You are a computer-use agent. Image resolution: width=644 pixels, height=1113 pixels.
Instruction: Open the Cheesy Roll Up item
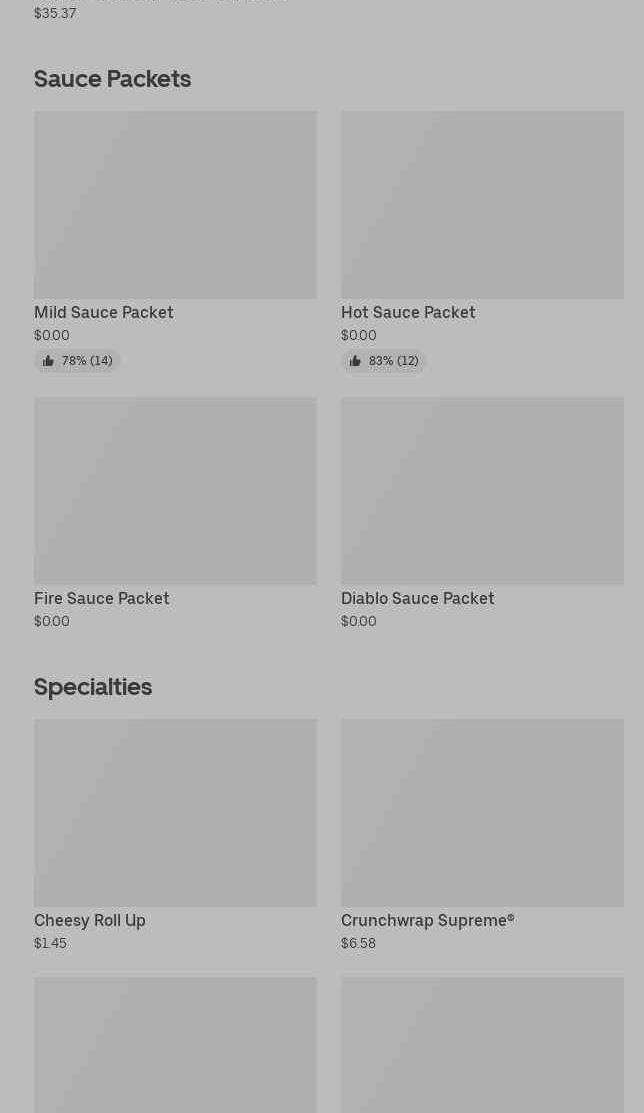175,835
